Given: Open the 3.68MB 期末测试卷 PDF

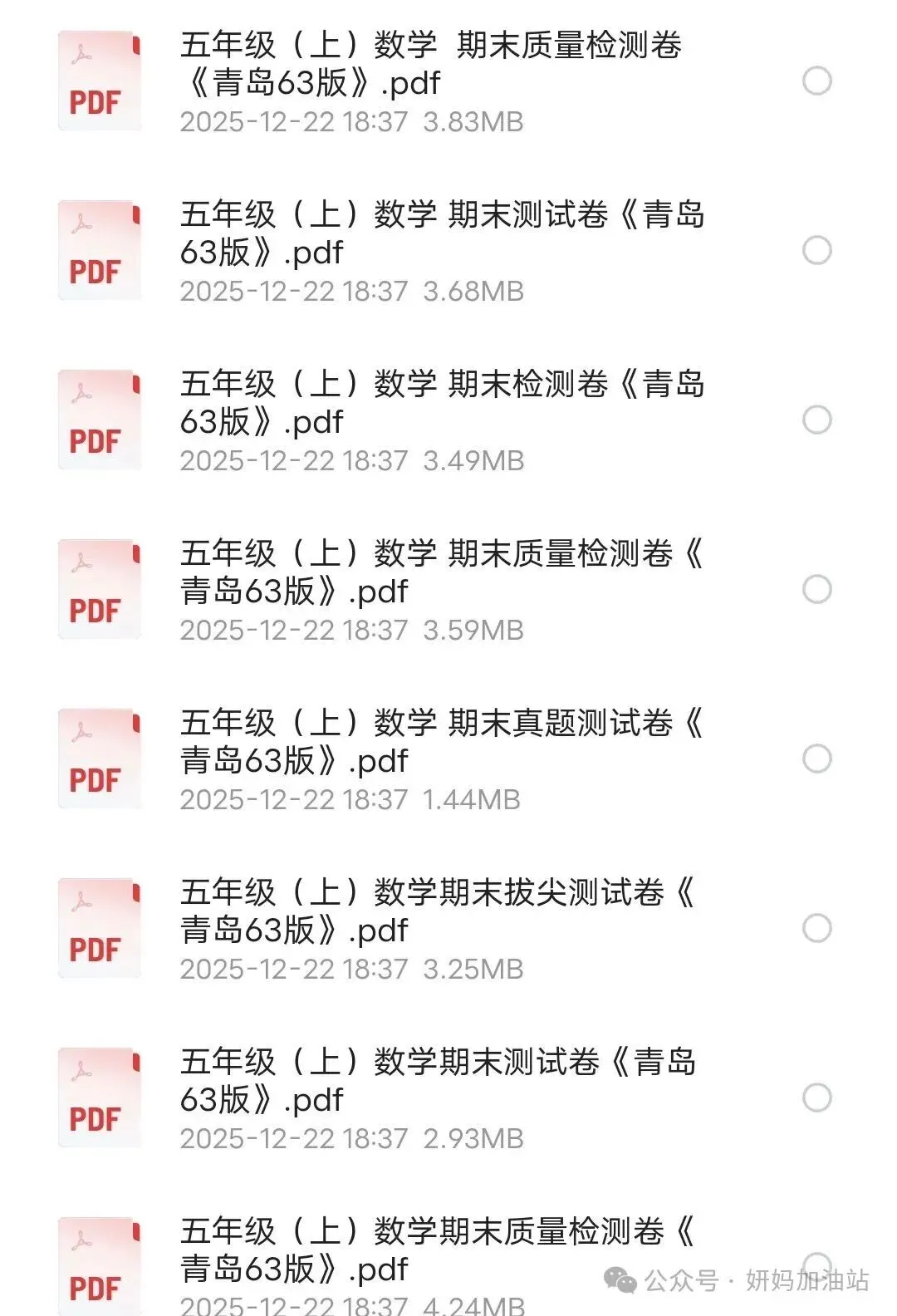Looking at the screenshot, I should point(440,234).
